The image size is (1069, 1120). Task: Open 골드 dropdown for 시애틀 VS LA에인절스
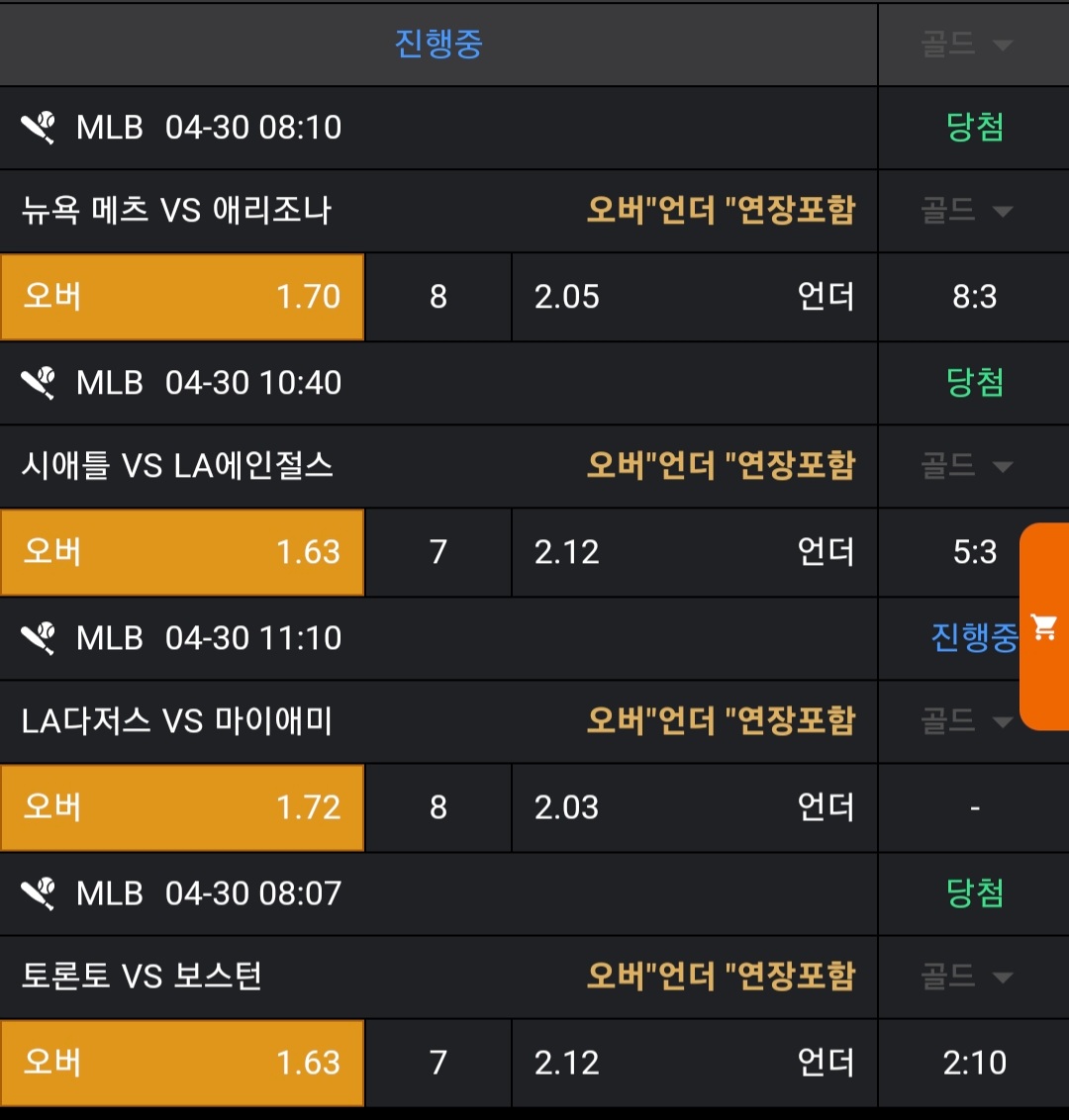(967, 466)
